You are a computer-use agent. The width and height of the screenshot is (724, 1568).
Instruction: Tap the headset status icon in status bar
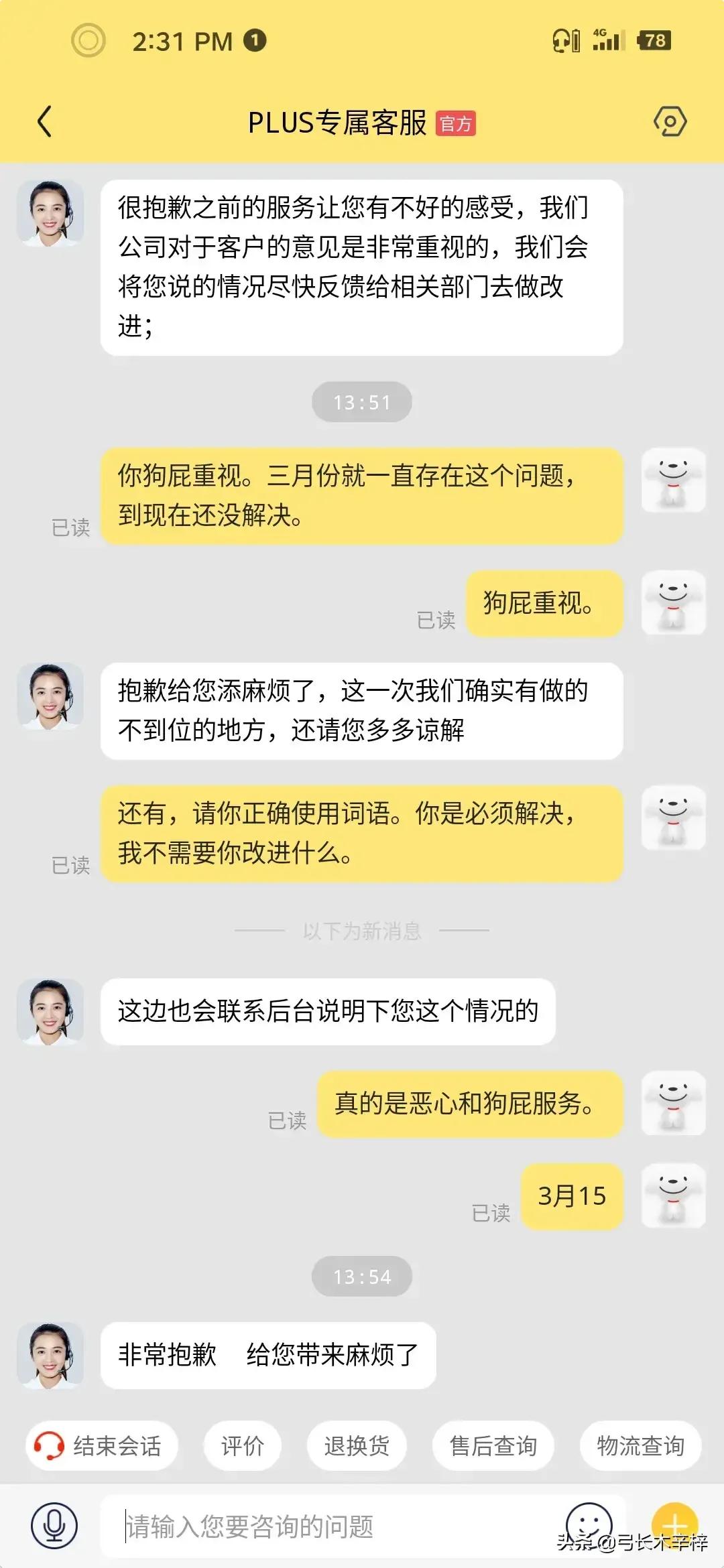click(x=560, y=42)
